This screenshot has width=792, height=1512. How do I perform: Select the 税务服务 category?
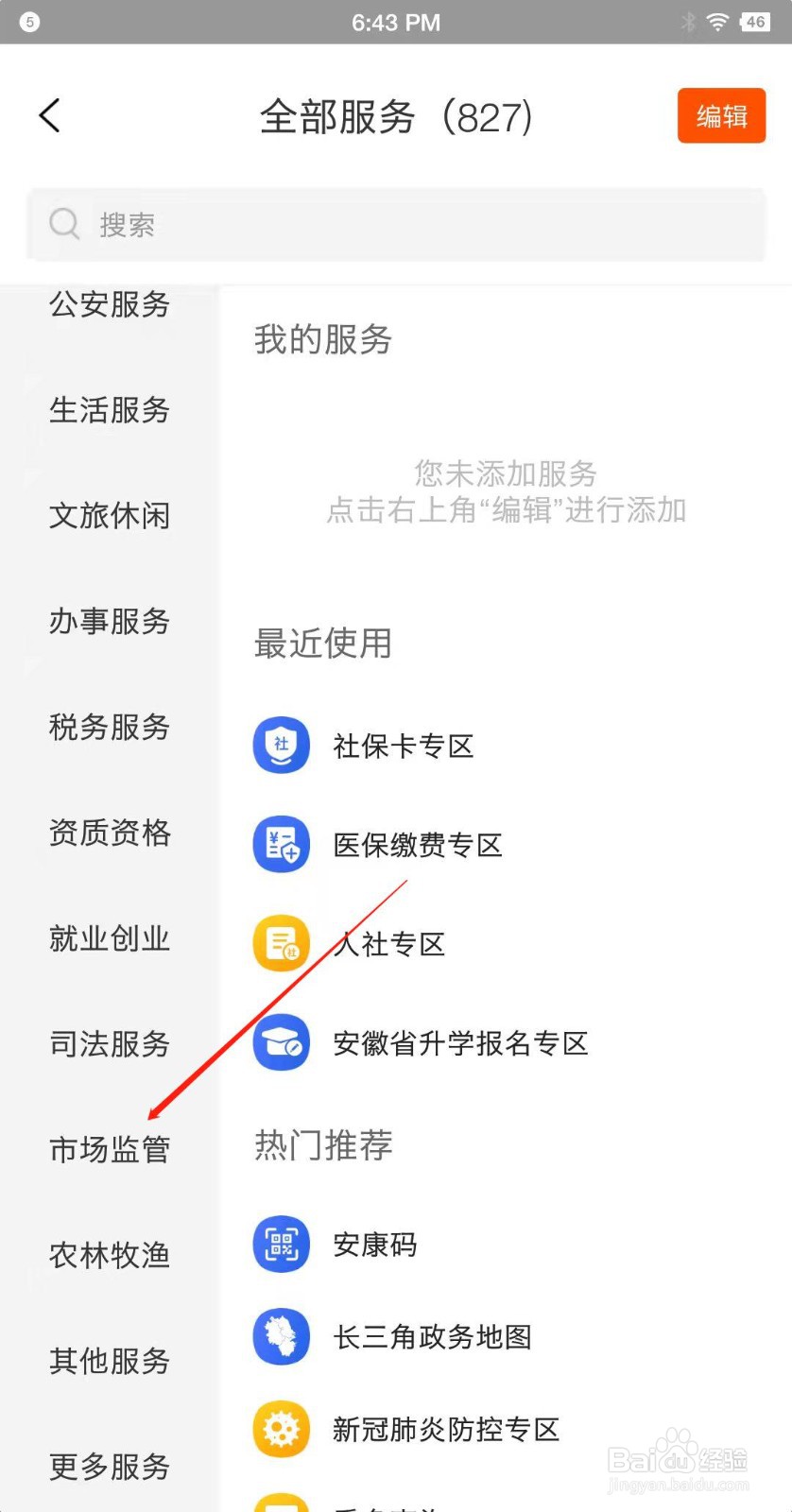[x=109, y=728]
